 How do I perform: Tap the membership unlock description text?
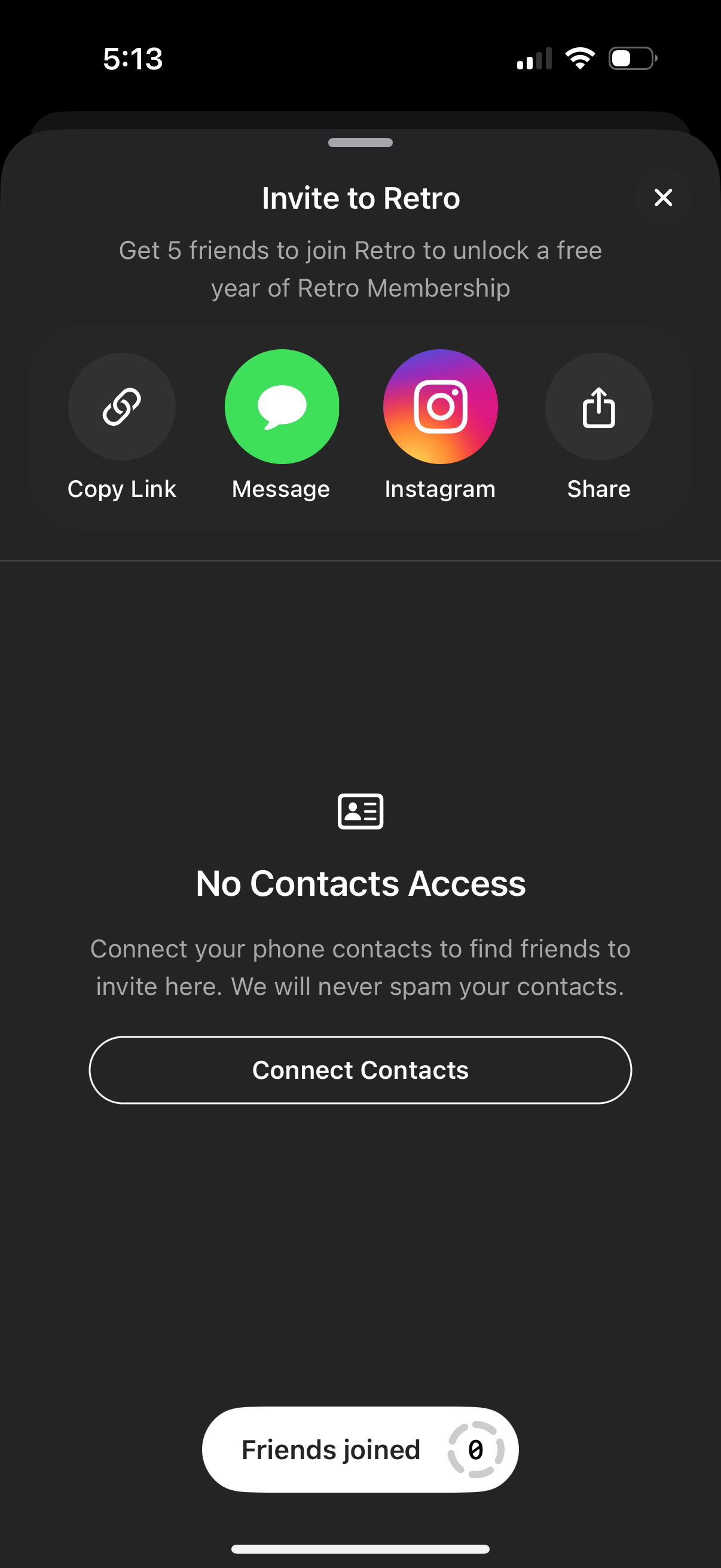361,269
